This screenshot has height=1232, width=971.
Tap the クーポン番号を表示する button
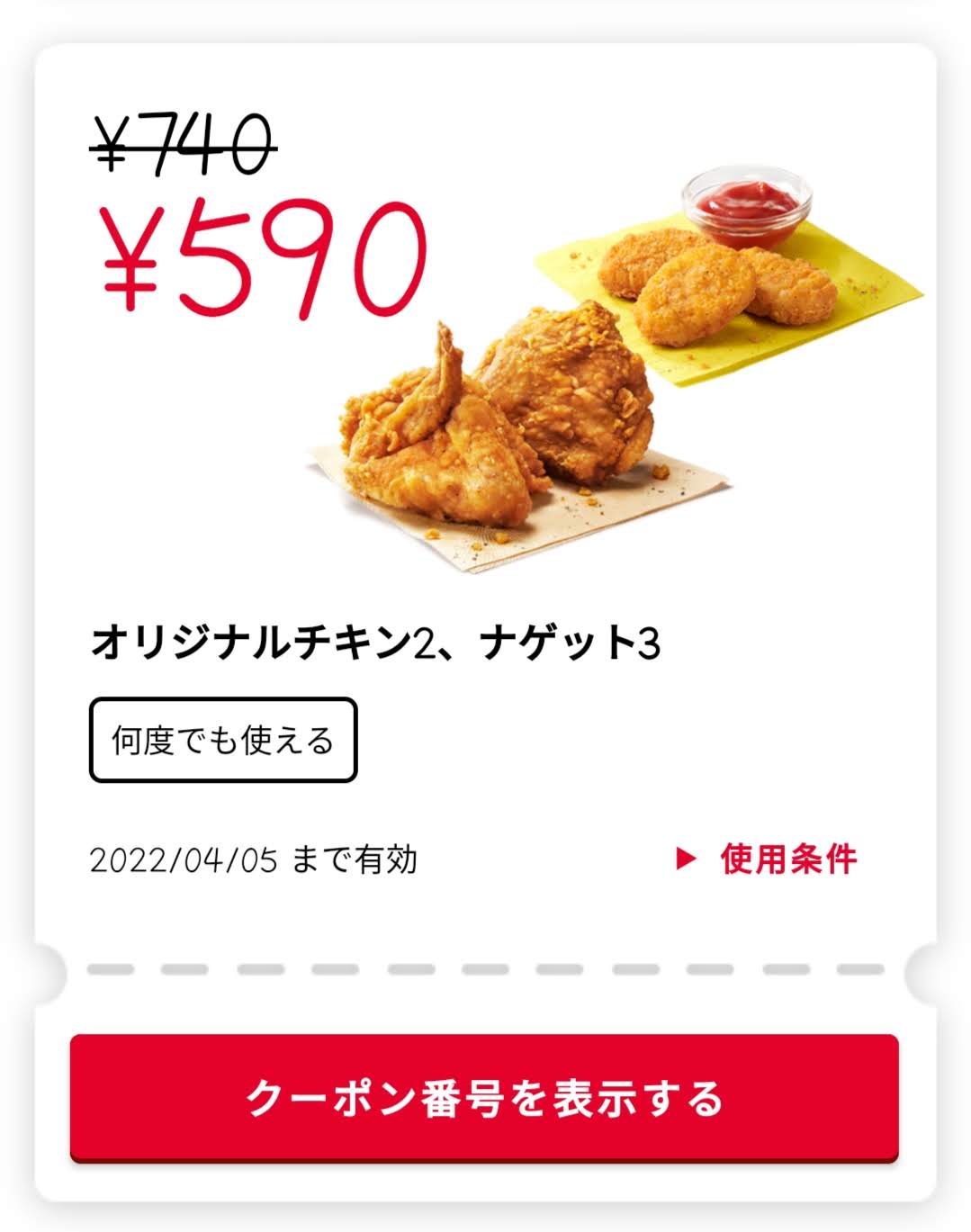tap(484, 1098)
